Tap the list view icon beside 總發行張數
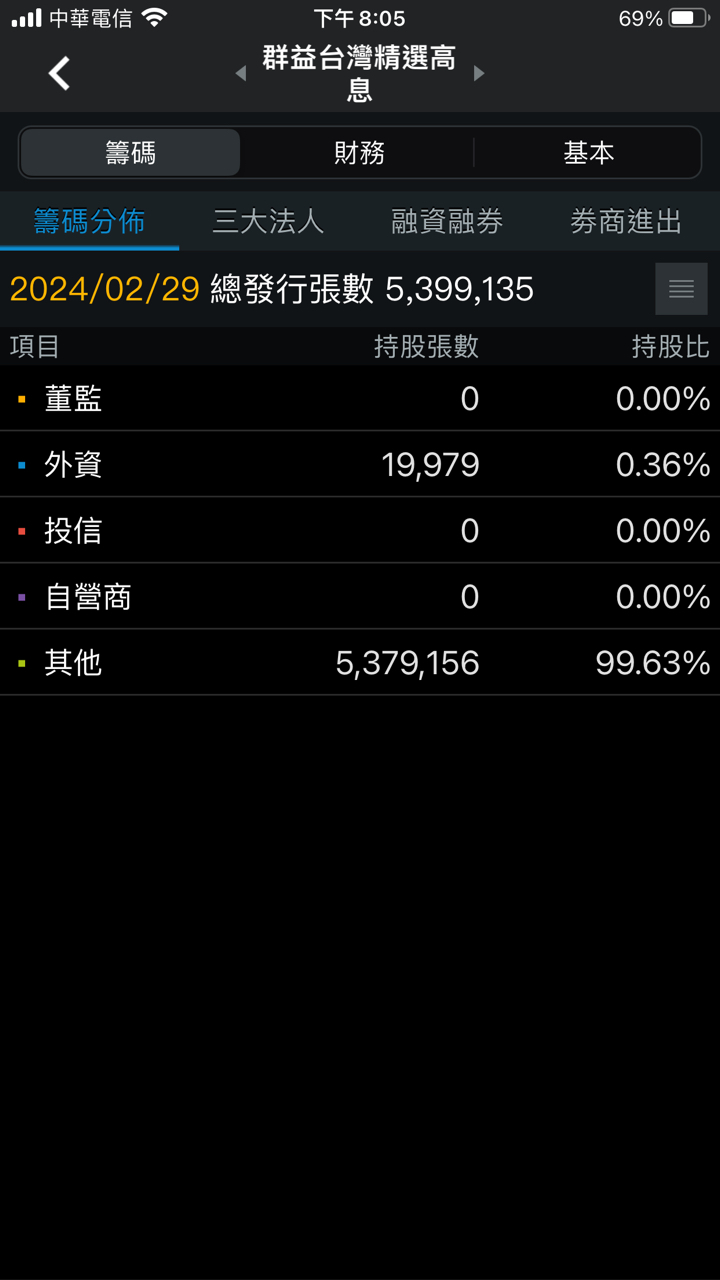The width and height of the screenshot is (720, 1280). click(x=681, y=289)
